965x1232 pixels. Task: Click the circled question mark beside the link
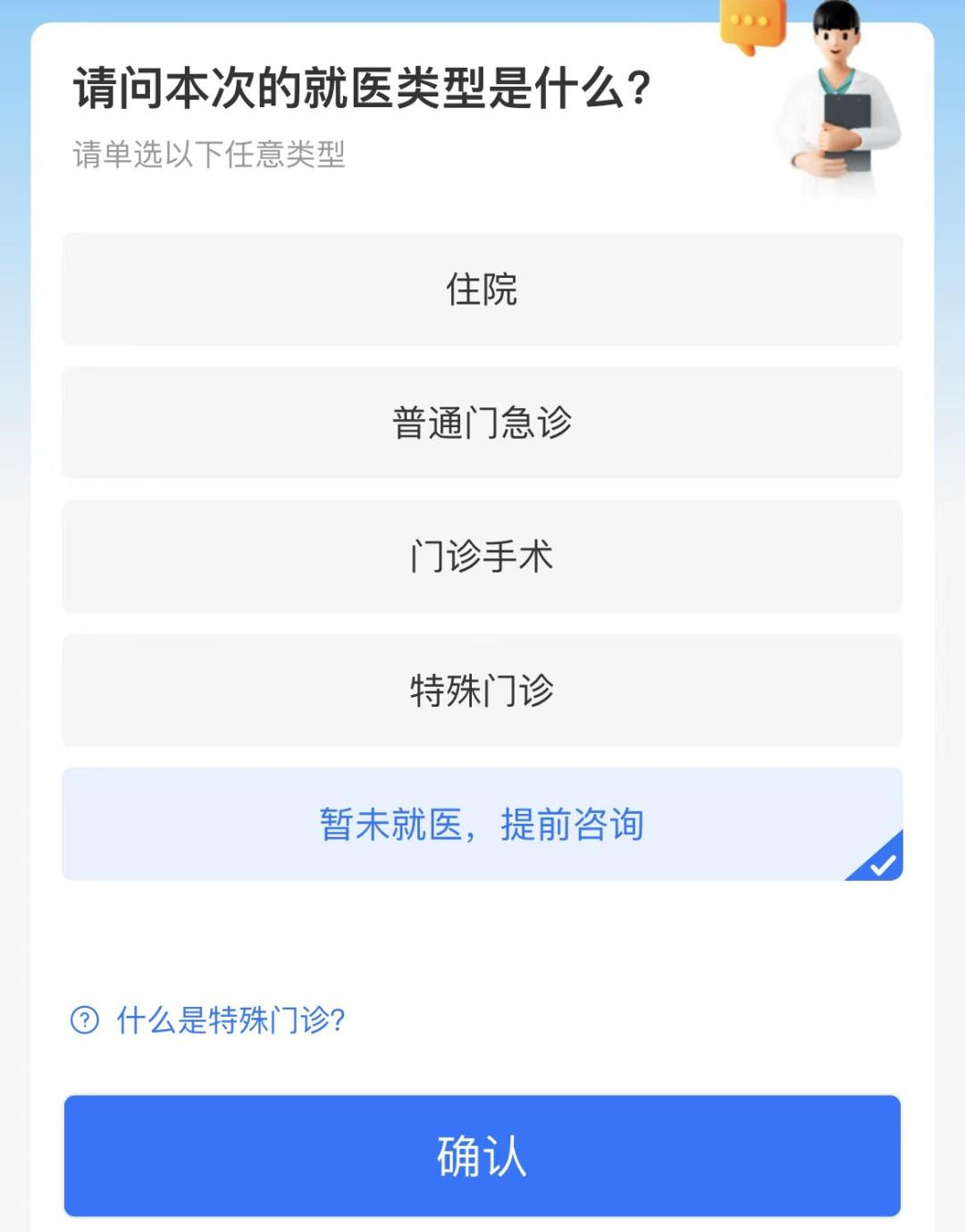pyautogui.click(x=85, y=1019)
